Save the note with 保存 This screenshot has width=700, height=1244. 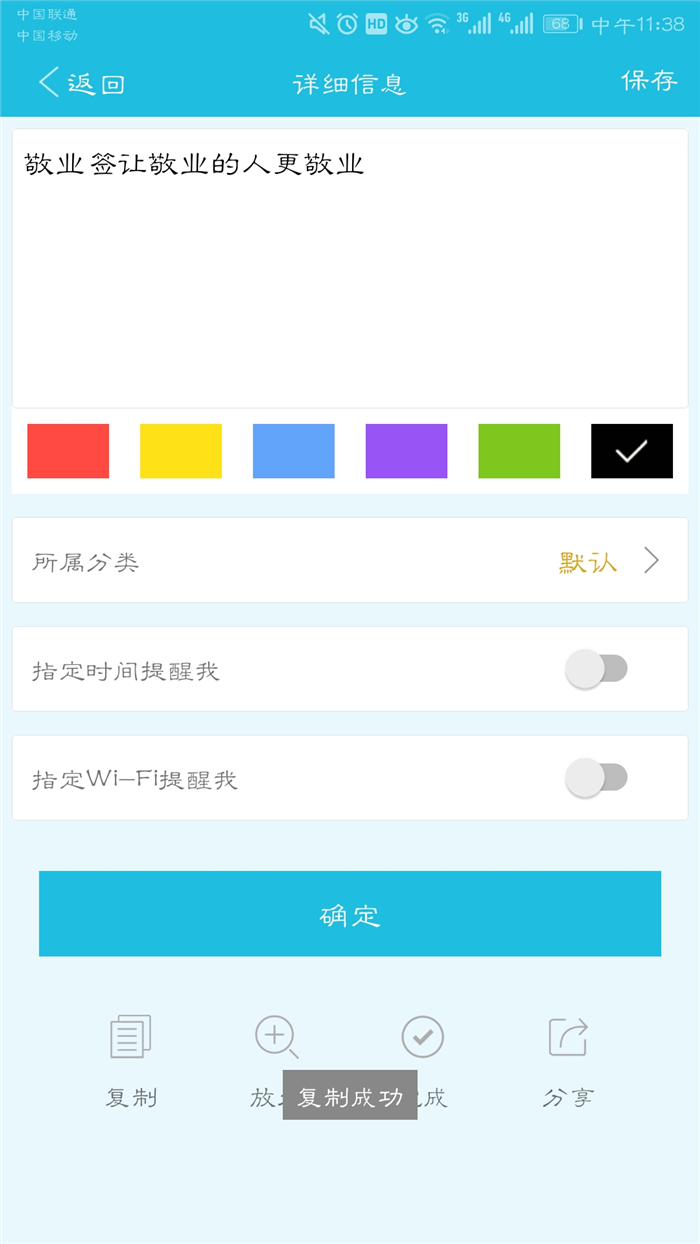point(649,81)
